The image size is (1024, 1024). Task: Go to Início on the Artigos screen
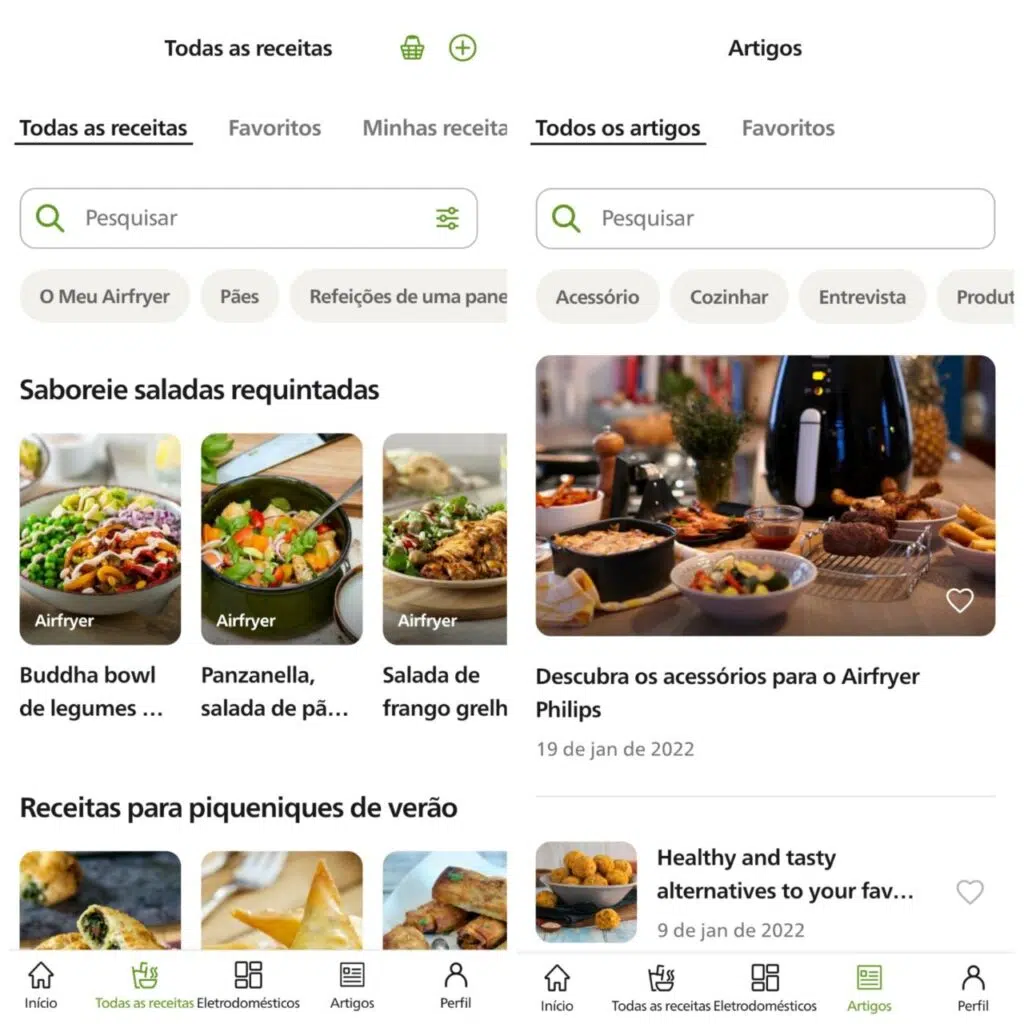pos(557,986)
